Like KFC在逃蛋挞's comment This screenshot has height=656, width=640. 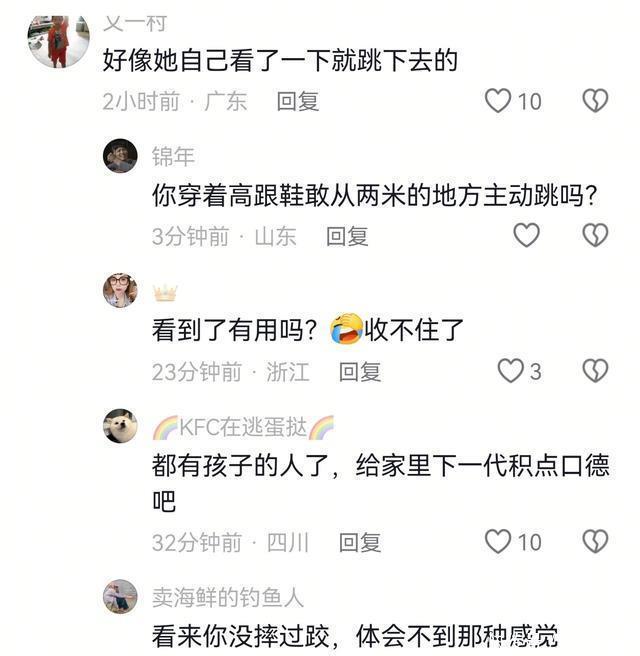click(498, 542)
